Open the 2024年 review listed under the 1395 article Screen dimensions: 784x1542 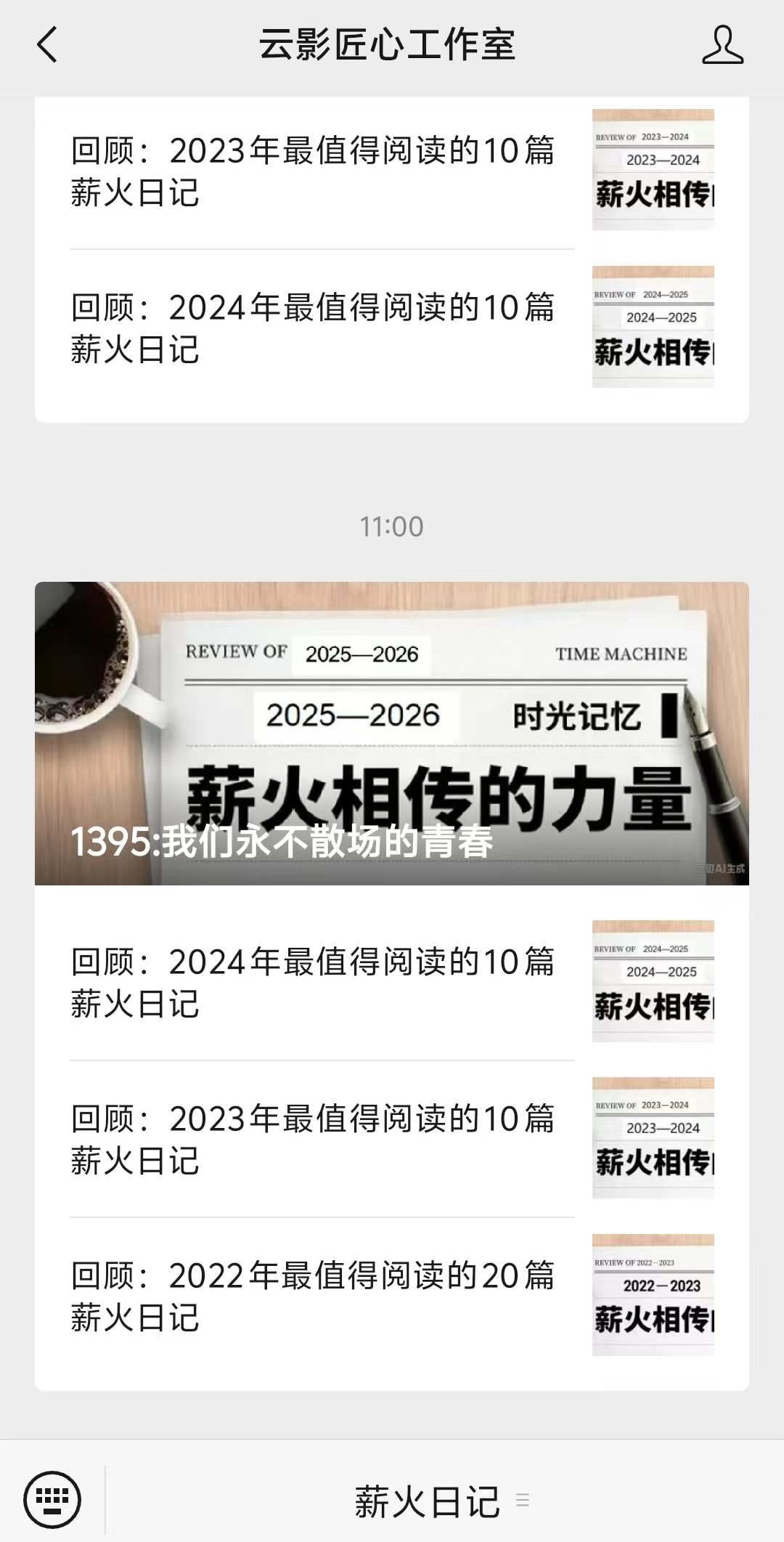[x=392, y=982]
